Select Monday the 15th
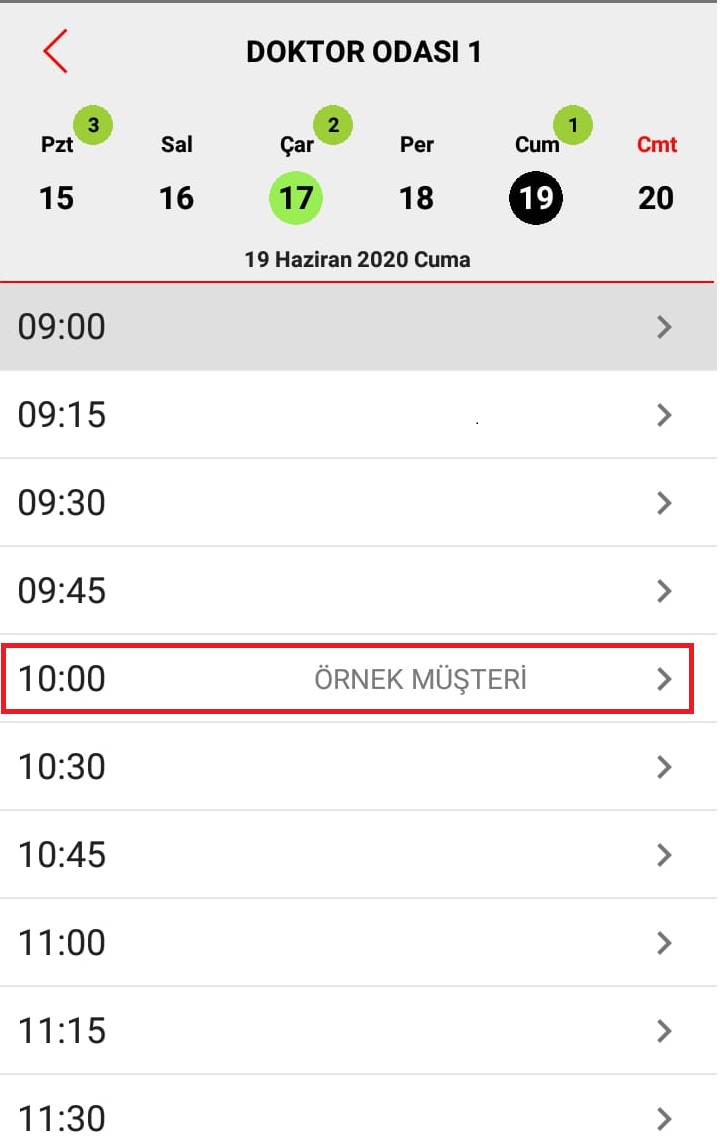Viewport: 720px width, 1144px height. (57, 197)
